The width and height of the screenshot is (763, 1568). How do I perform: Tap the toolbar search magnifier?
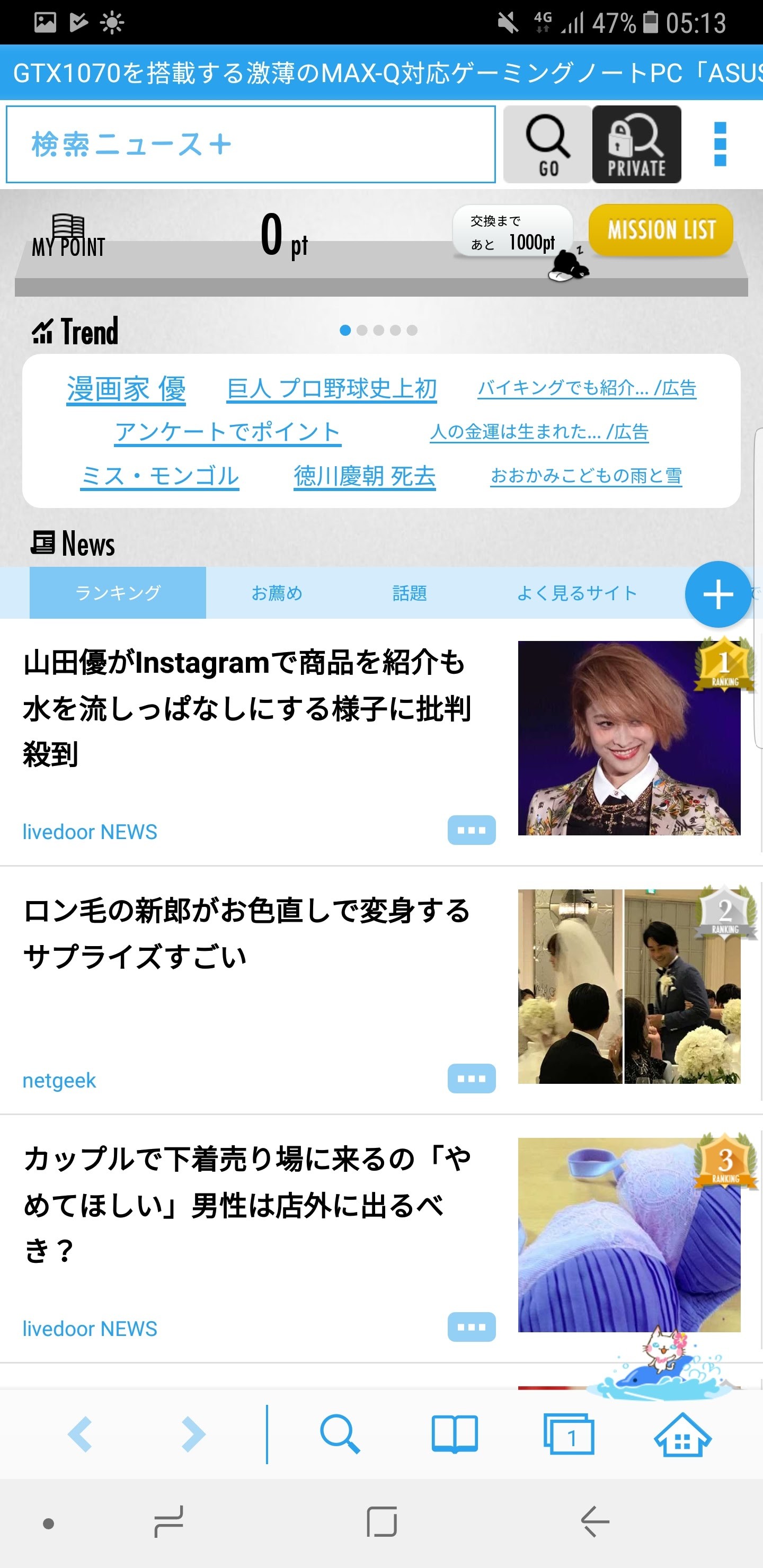click(x=339, y=1434)
